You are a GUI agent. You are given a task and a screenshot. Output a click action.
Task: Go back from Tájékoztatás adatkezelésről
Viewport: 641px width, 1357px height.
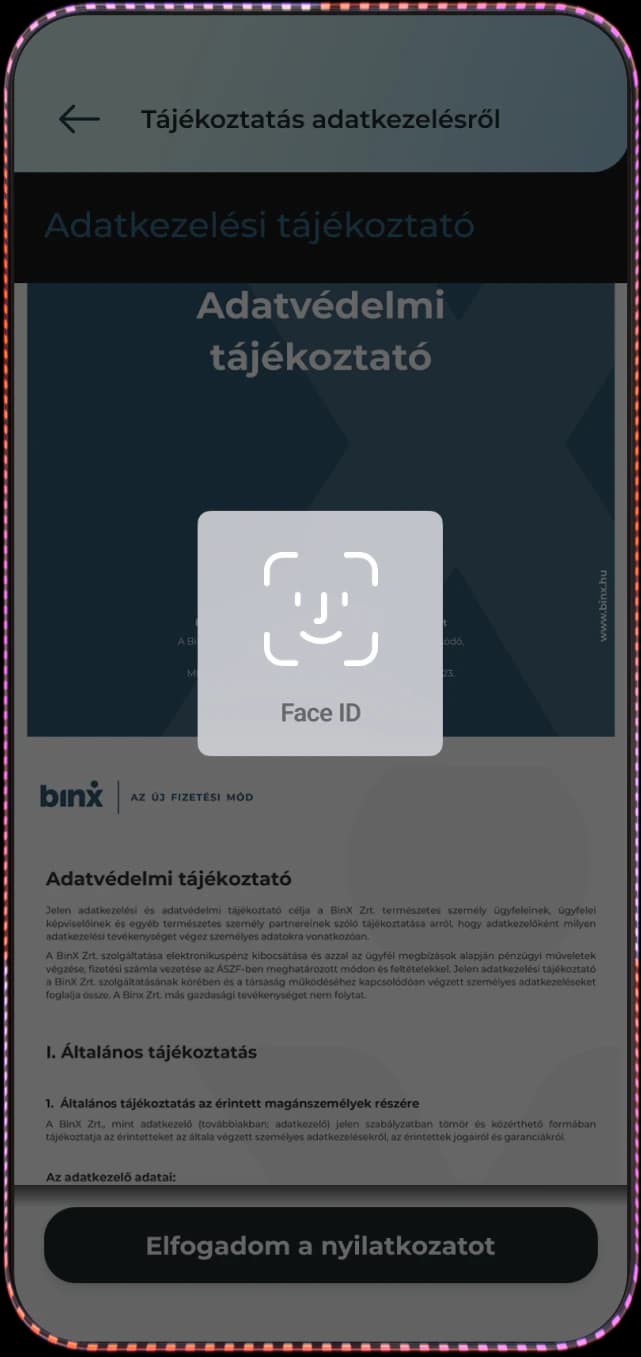pyautogui.click(x=79, y=120)
